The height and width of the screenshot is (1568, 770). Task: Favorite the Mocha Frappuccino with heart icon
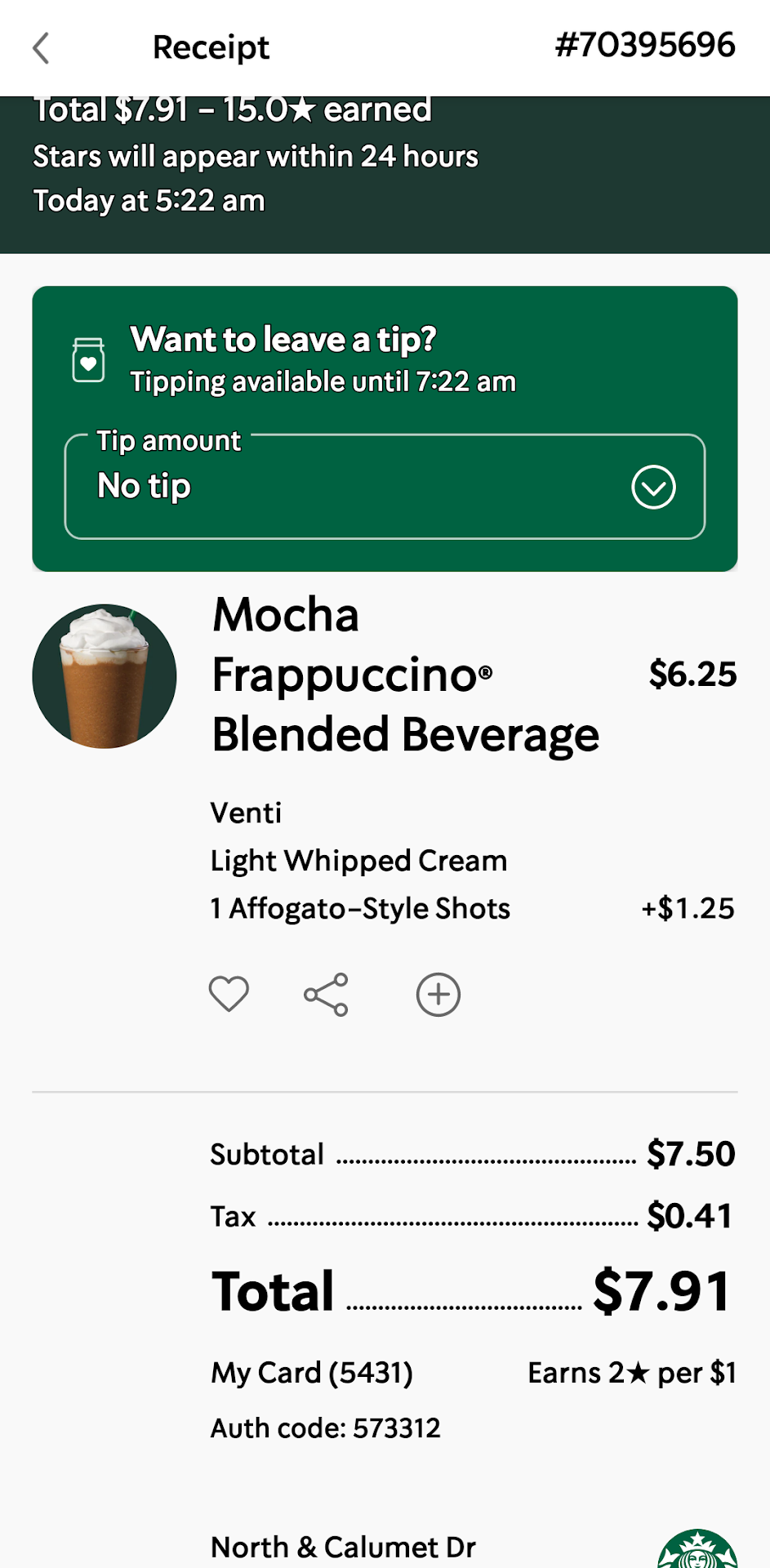(229, 994)
